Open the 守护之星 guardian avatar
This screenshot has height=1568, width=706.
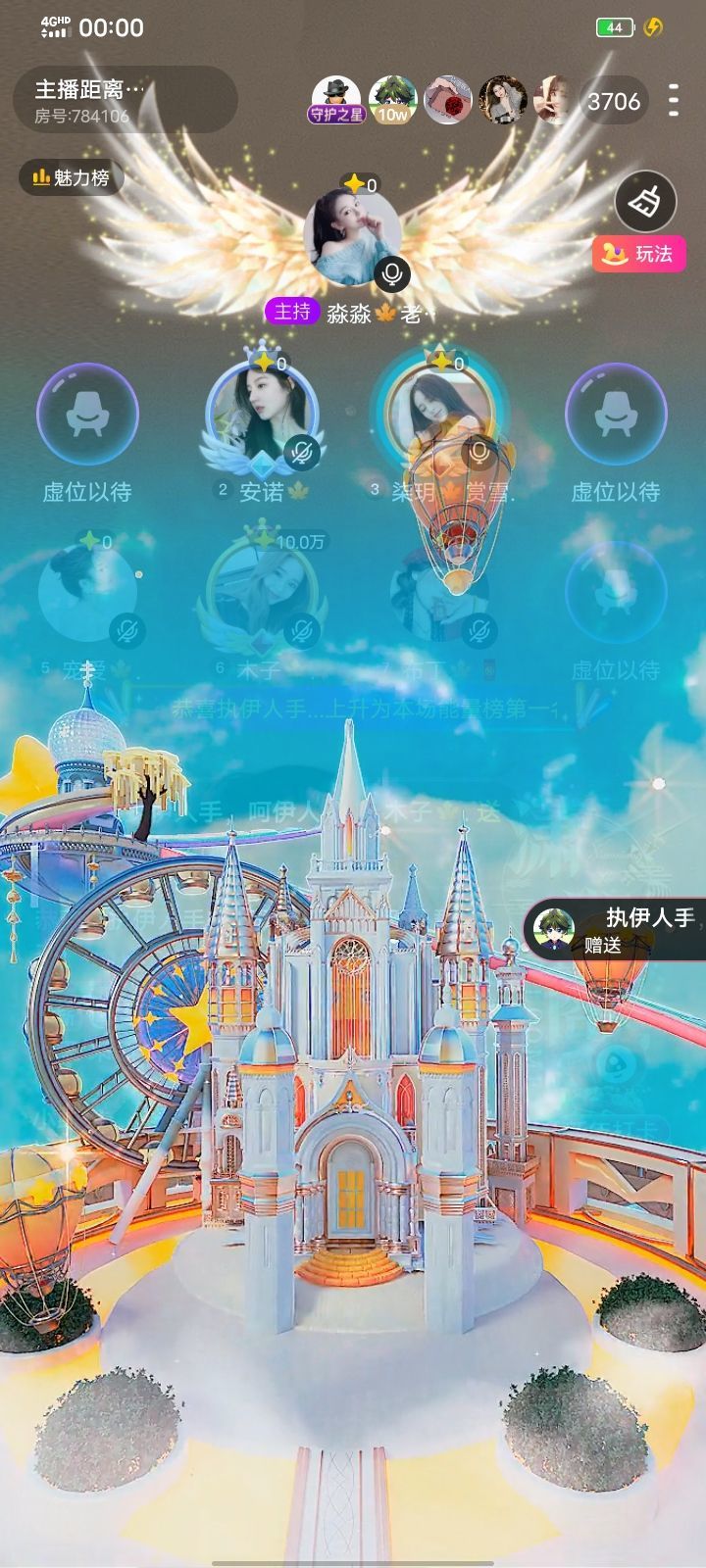(x=336, y=99)
